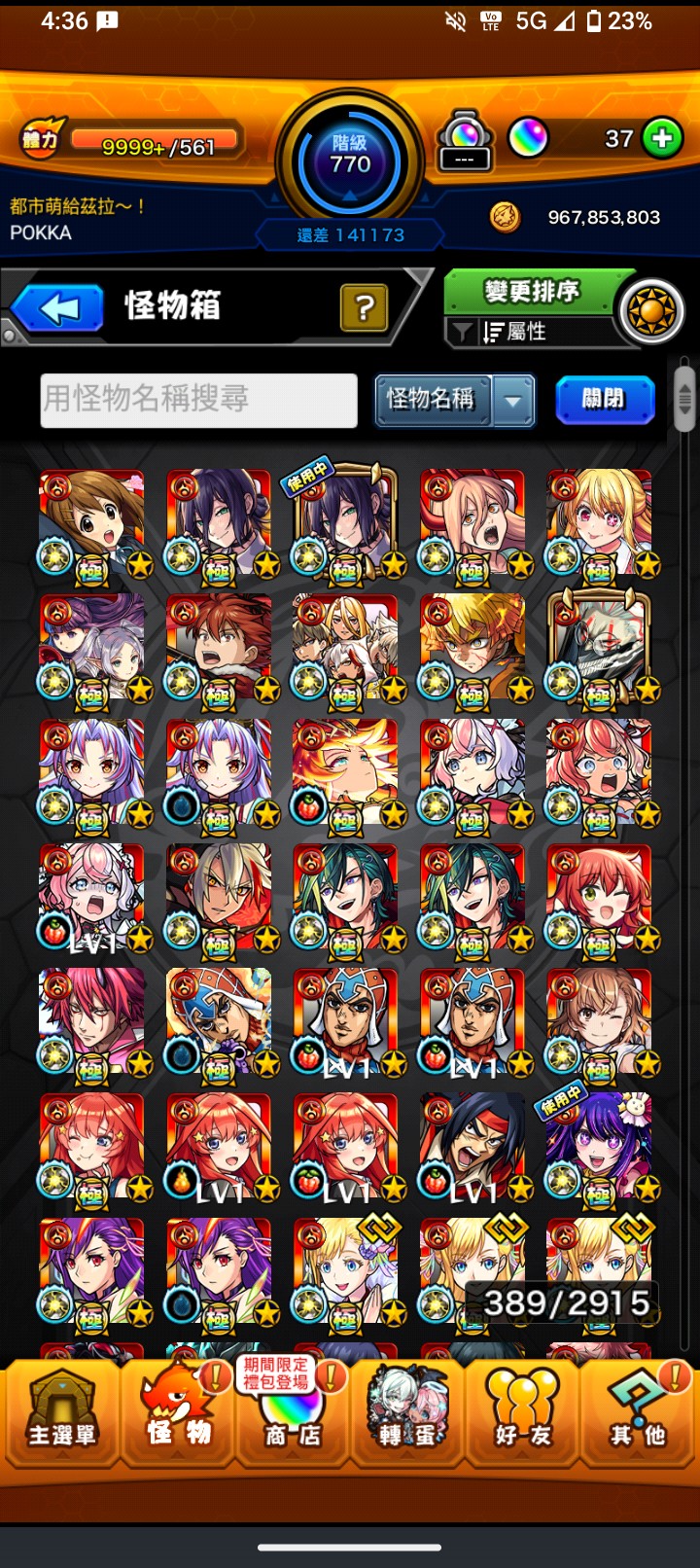This screenshot has height=1568, width=700.
Task: Tap the round sun attribute icon
Action: pos(652,312)
